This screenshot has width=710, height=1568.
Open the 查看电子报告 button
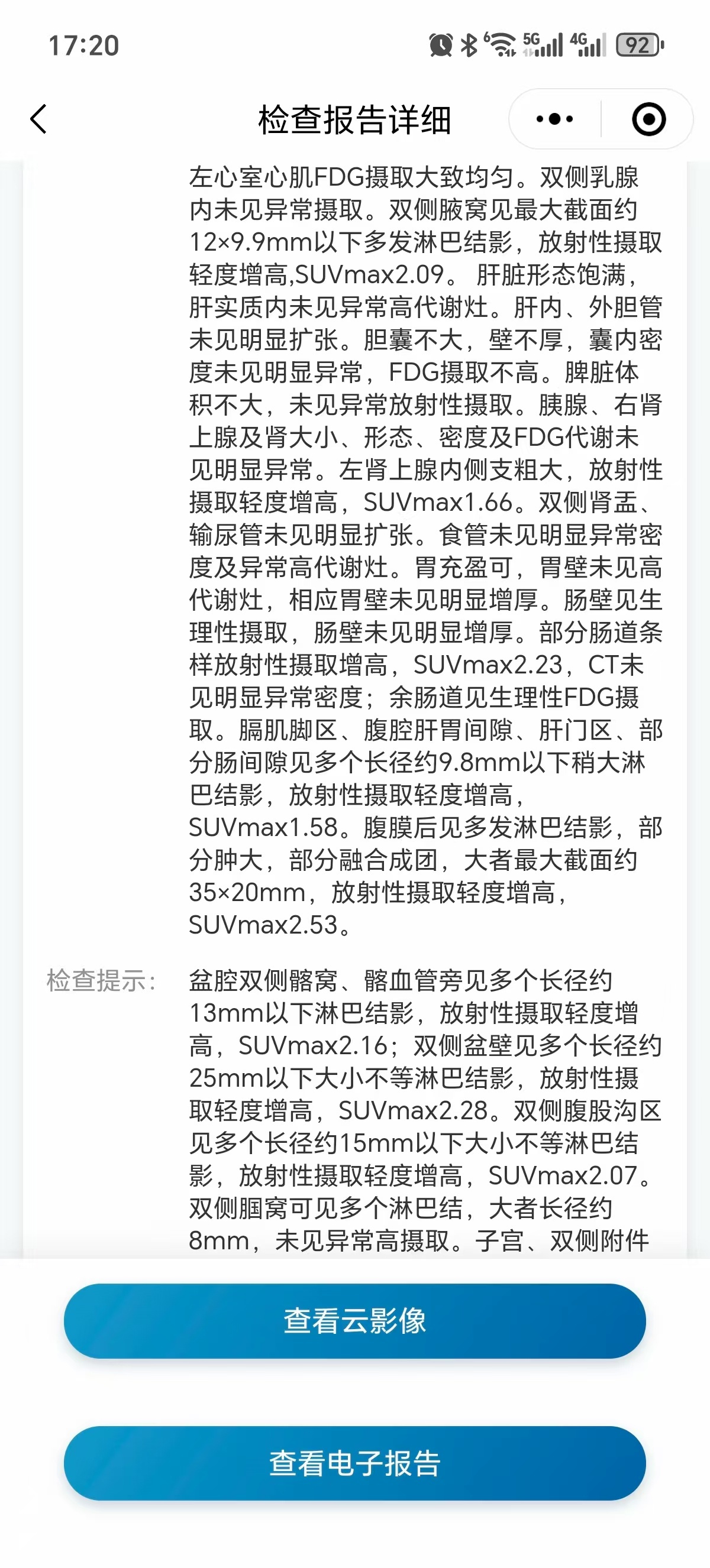pos(354,1463)
